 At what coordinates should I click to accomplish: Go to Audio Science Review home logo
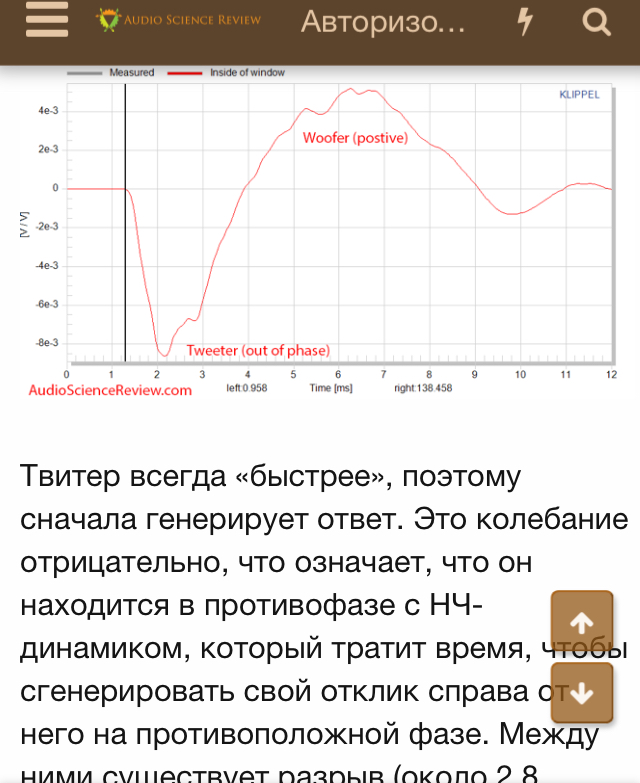(x=178, y=20)
